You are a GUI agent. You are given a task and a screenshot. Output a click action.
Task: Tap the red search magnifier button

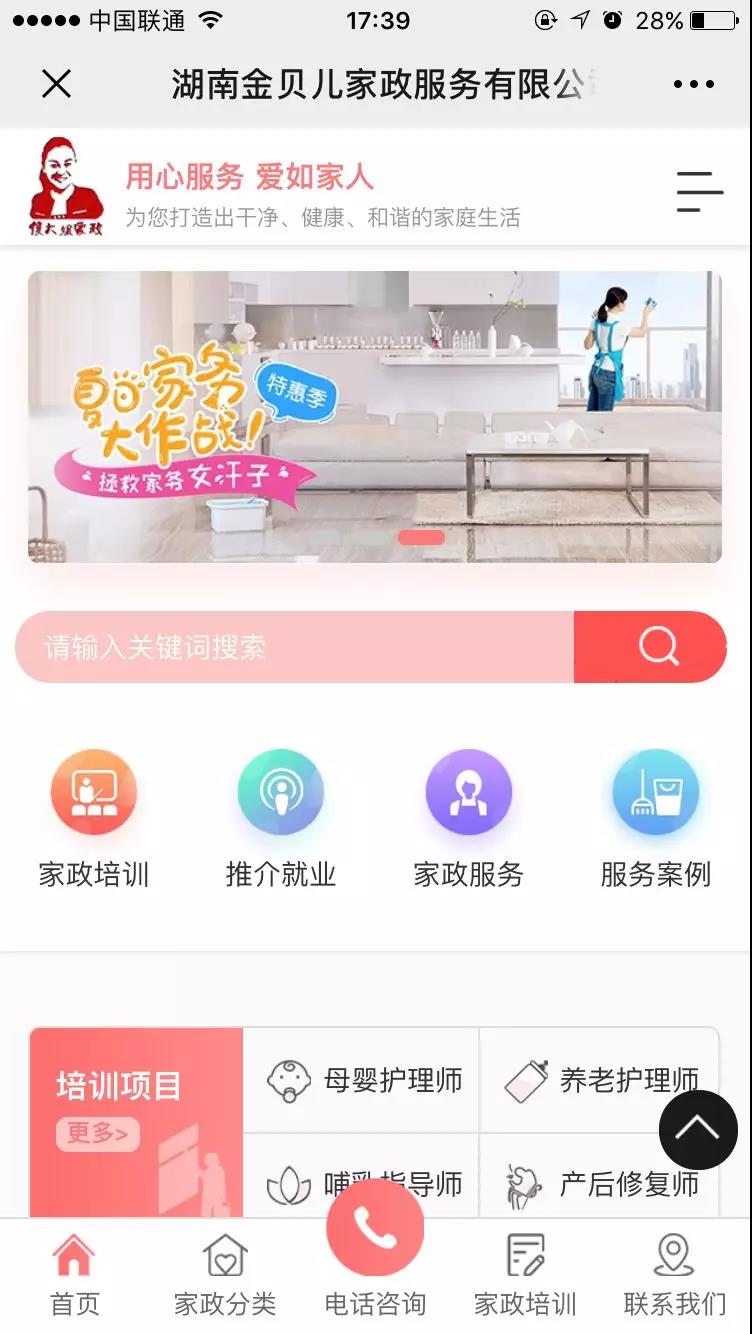click(652, 648)
